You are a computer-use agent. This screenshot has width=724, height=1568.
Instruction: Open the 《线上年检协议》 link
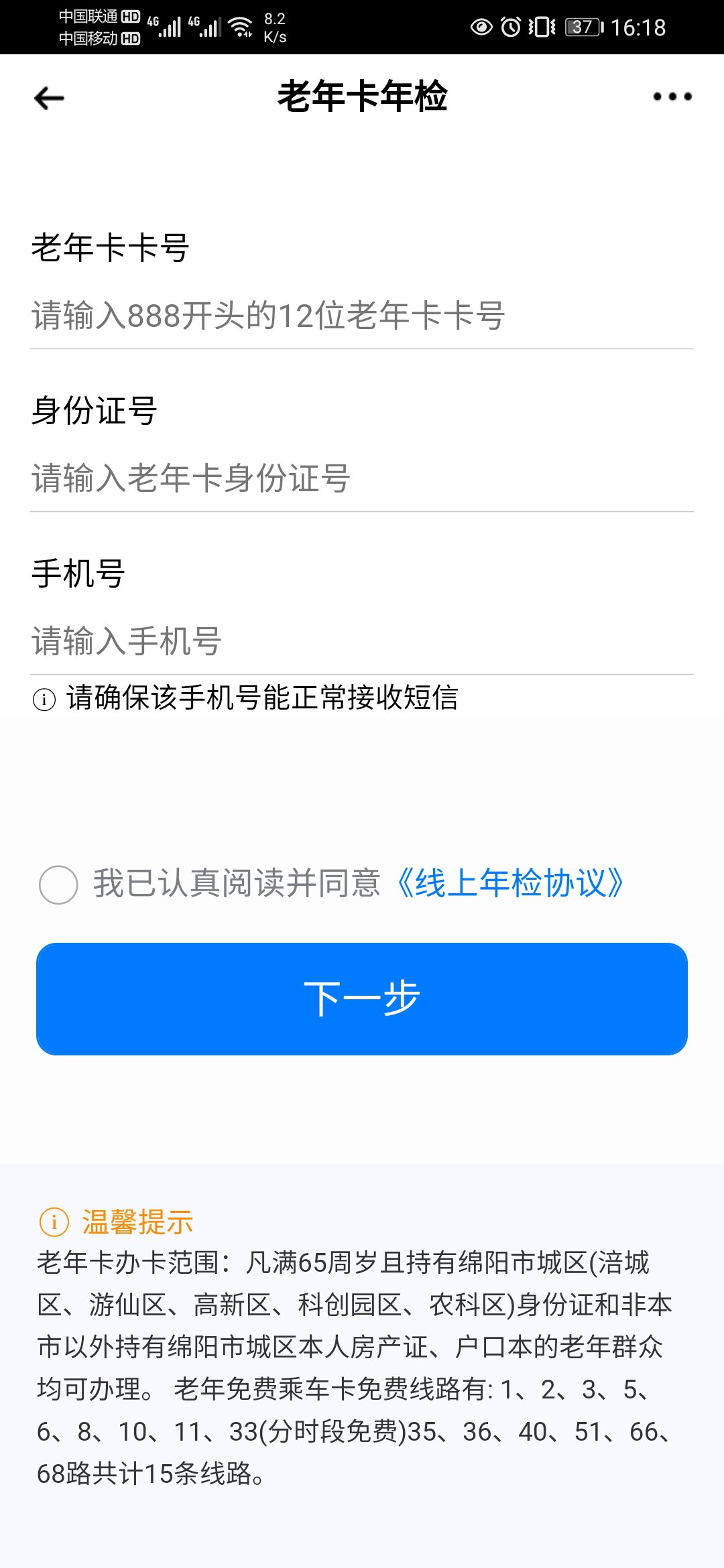[x=511, y=883]
